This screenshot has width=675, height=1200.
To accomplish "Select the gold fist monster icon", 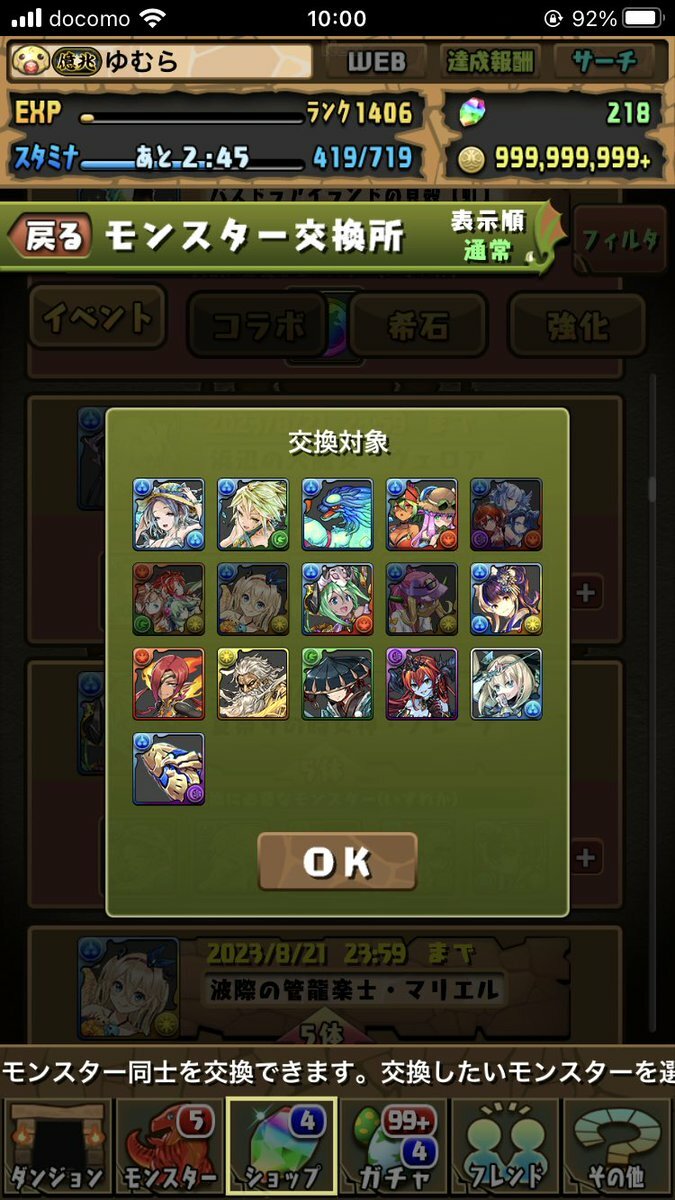I will [168, 769].
